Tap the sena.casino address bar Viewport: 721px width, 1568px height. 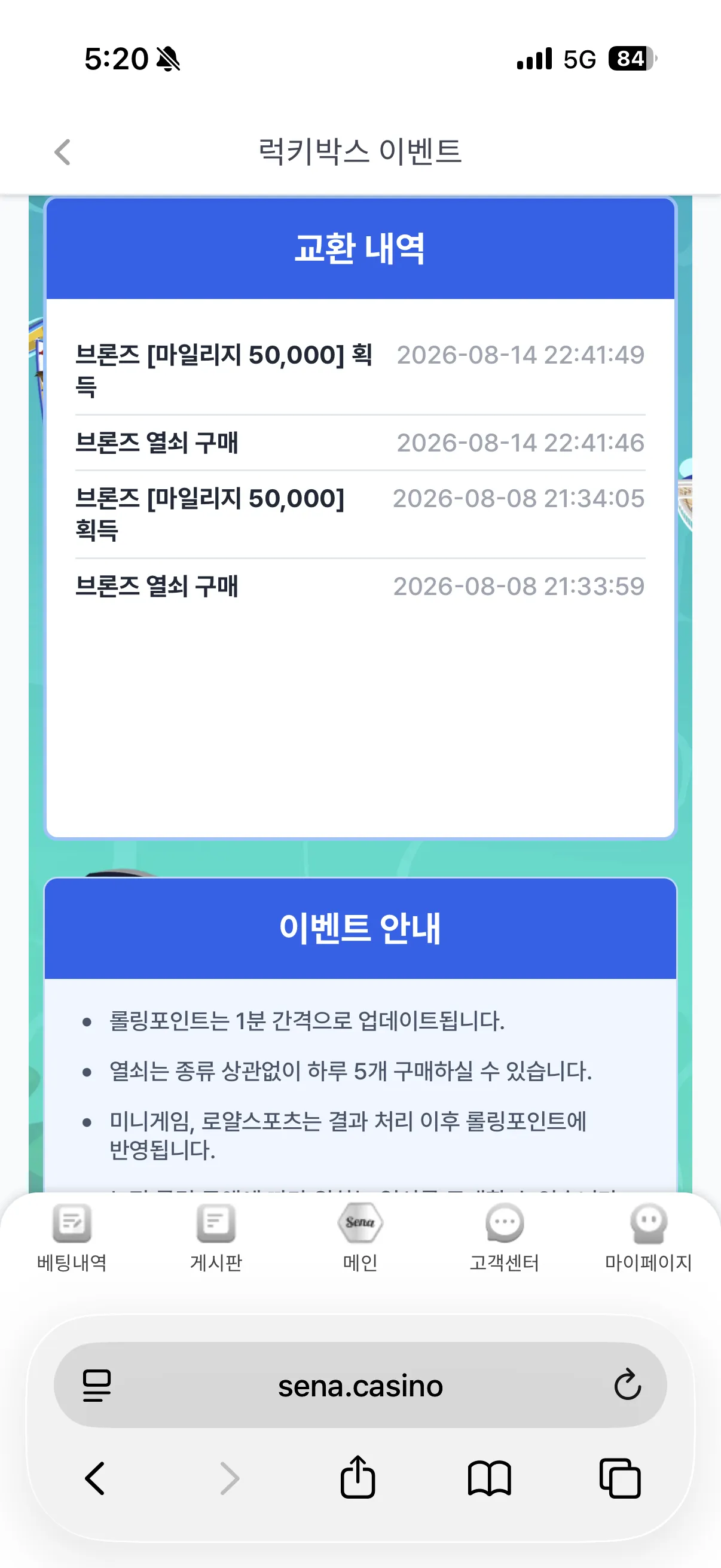[x=360, y=1386]
